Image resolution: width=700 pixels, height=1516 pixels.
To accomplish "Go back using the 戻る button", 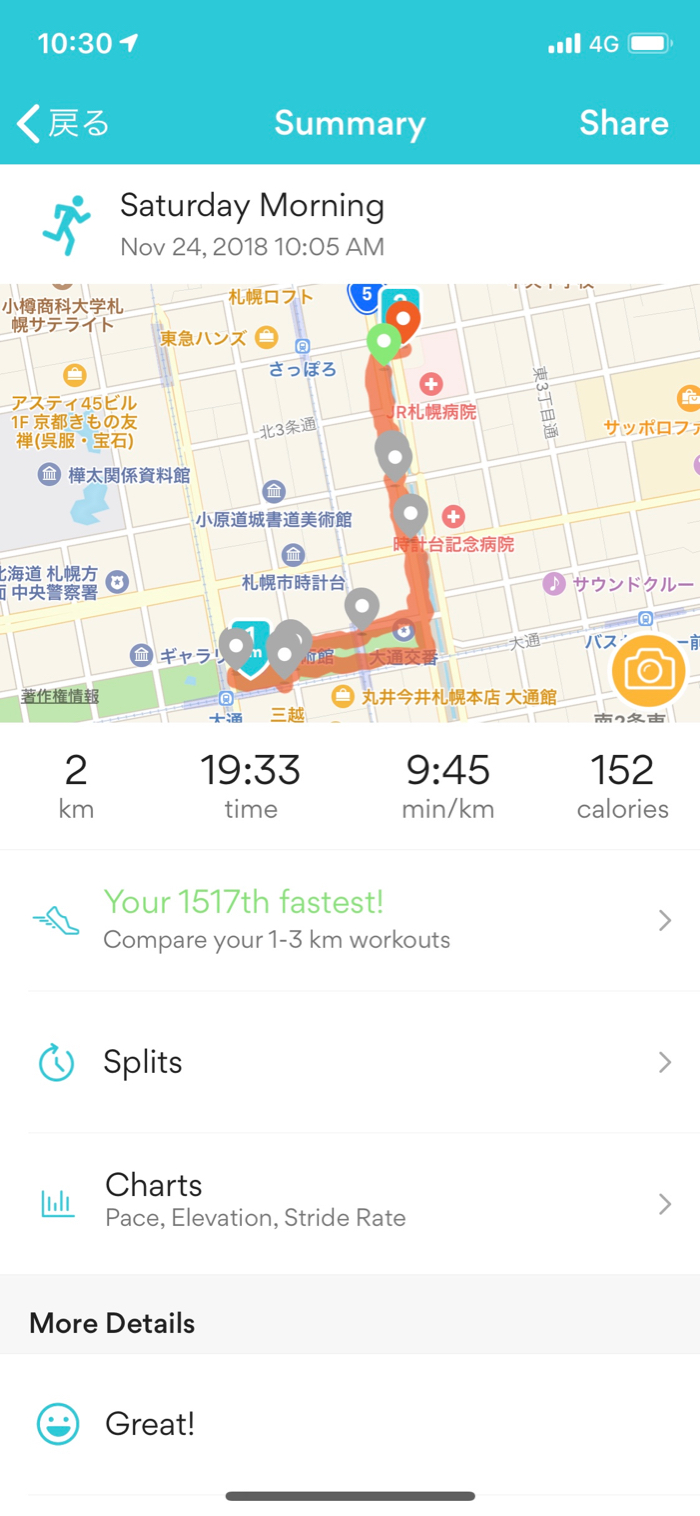I will coord(63,124).
